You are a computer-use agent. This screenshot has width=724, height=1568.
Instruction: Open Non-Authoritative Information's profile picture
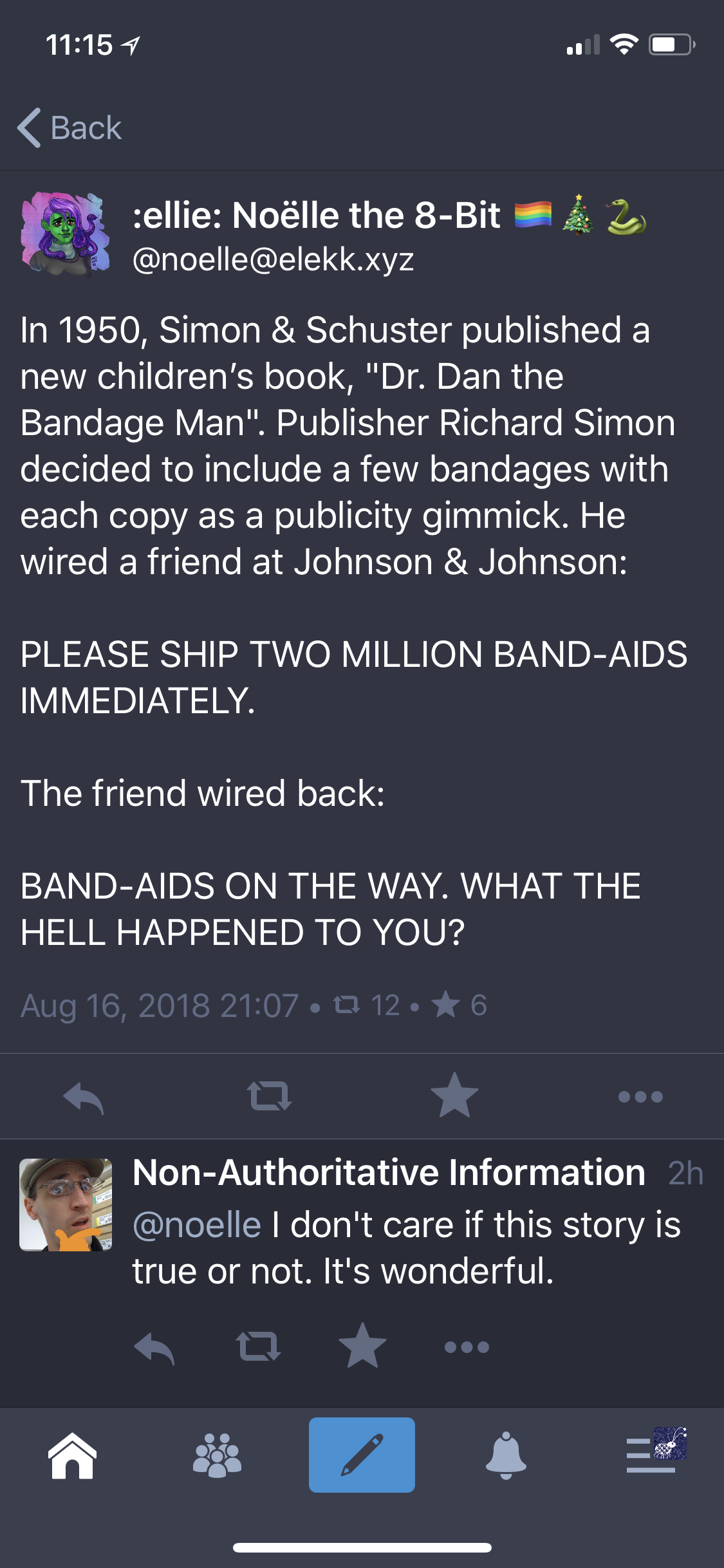pyautogui.click(x=66, y=1205)
